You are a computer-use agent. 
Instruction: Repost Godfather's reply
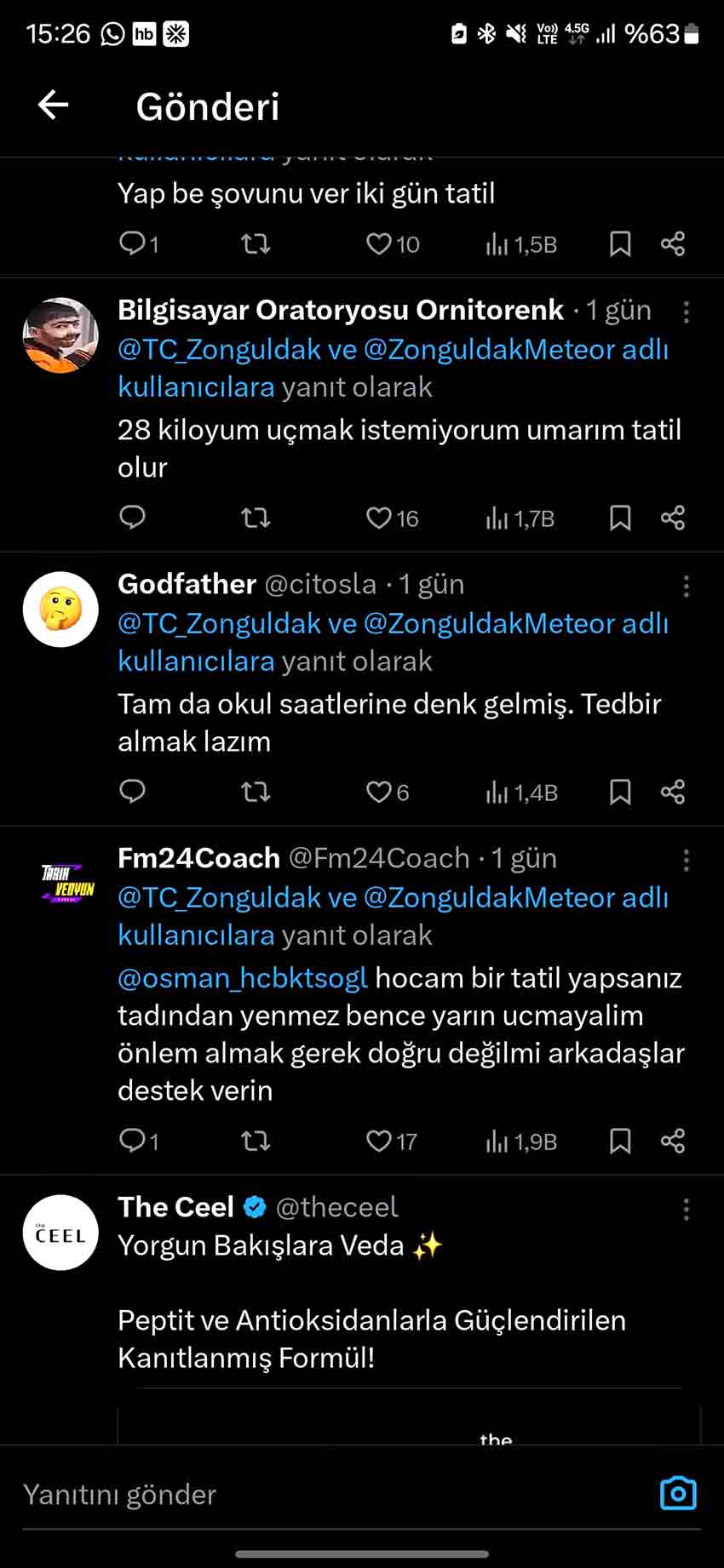(256, 793)
